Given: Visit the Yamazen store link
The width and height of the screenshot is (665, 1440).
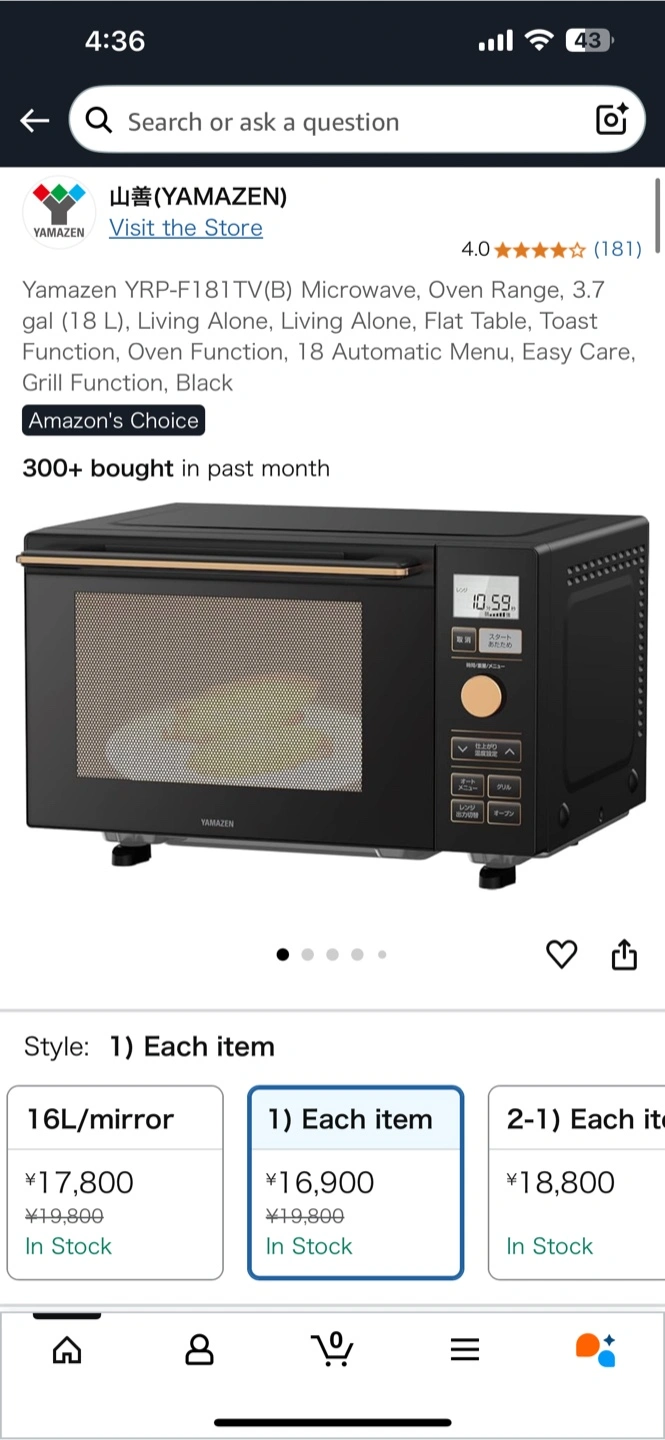Looking at the screenshot, I should pos(186,228).
